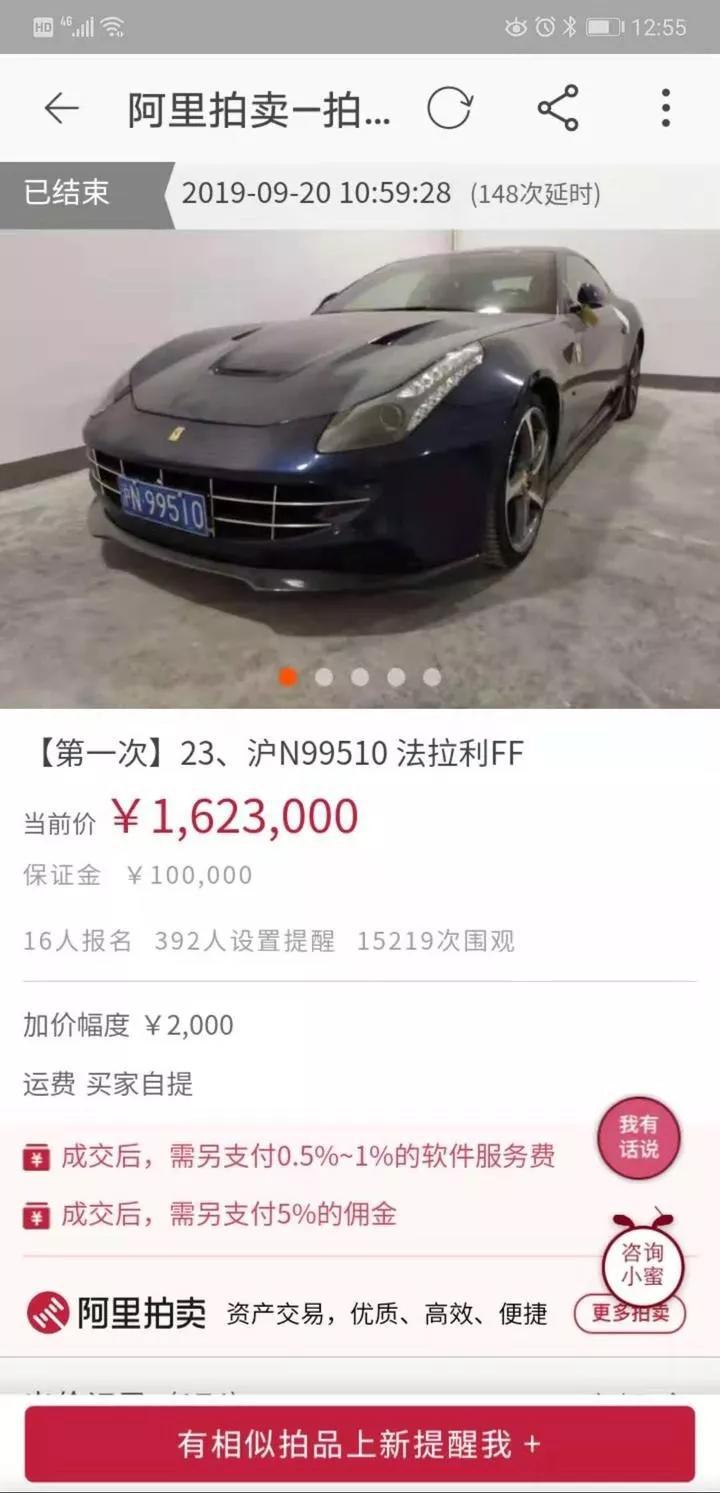Open 咨询小蜜 customer assistant
Screen dimensions: 720x1493
642,1263
